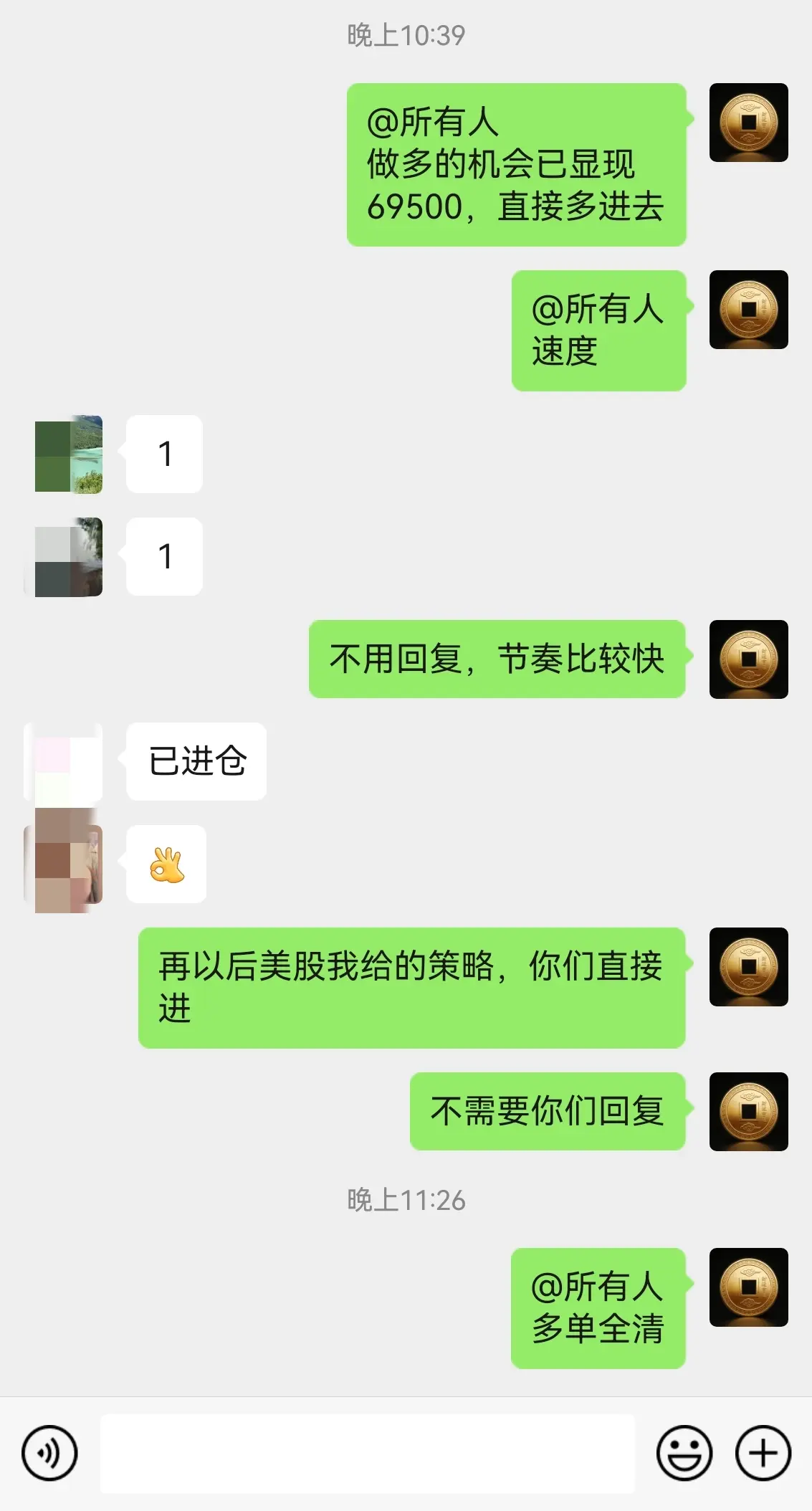
Task: Open the emoji picker with the smiley icon
Action: click(686, 1452)
